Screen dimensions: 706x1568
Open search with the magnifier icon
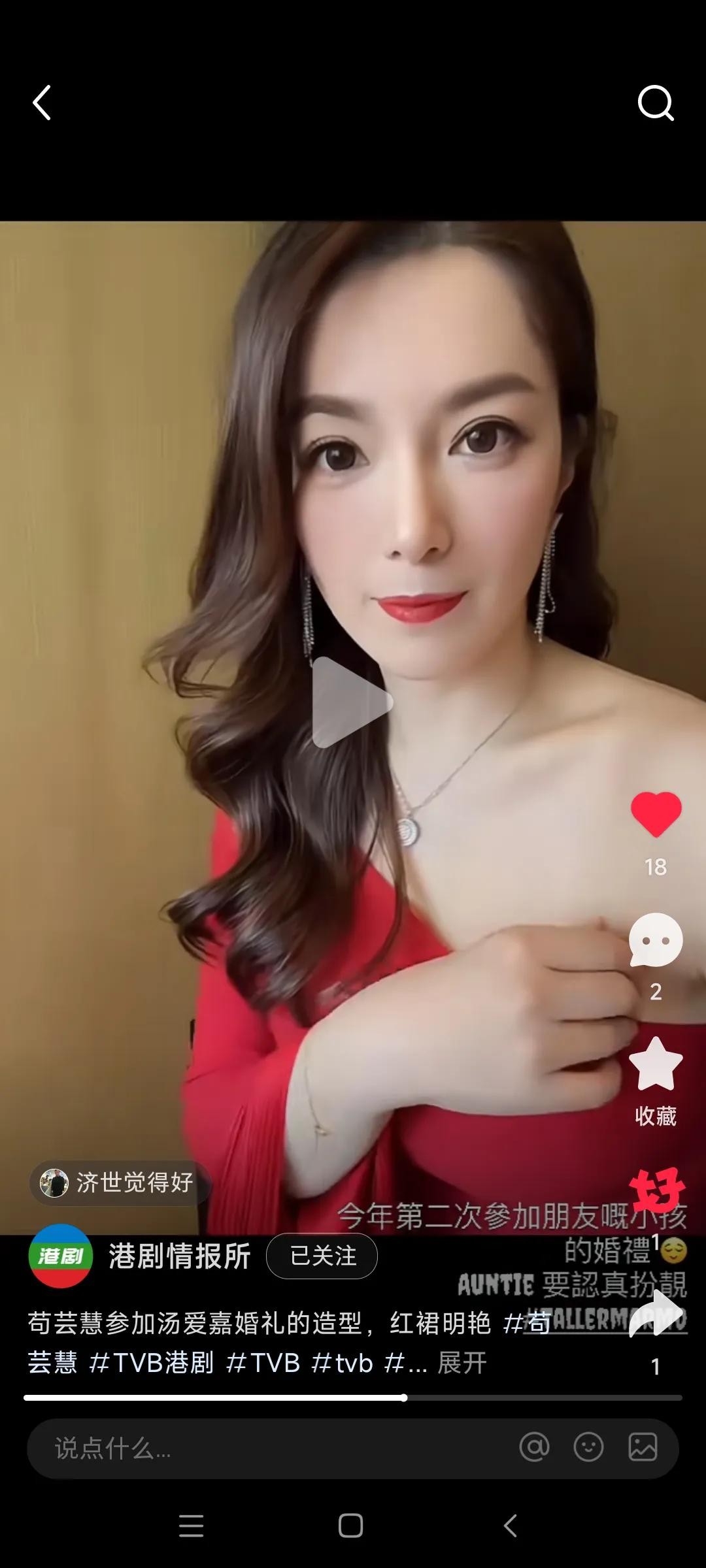tap(655, 103)
